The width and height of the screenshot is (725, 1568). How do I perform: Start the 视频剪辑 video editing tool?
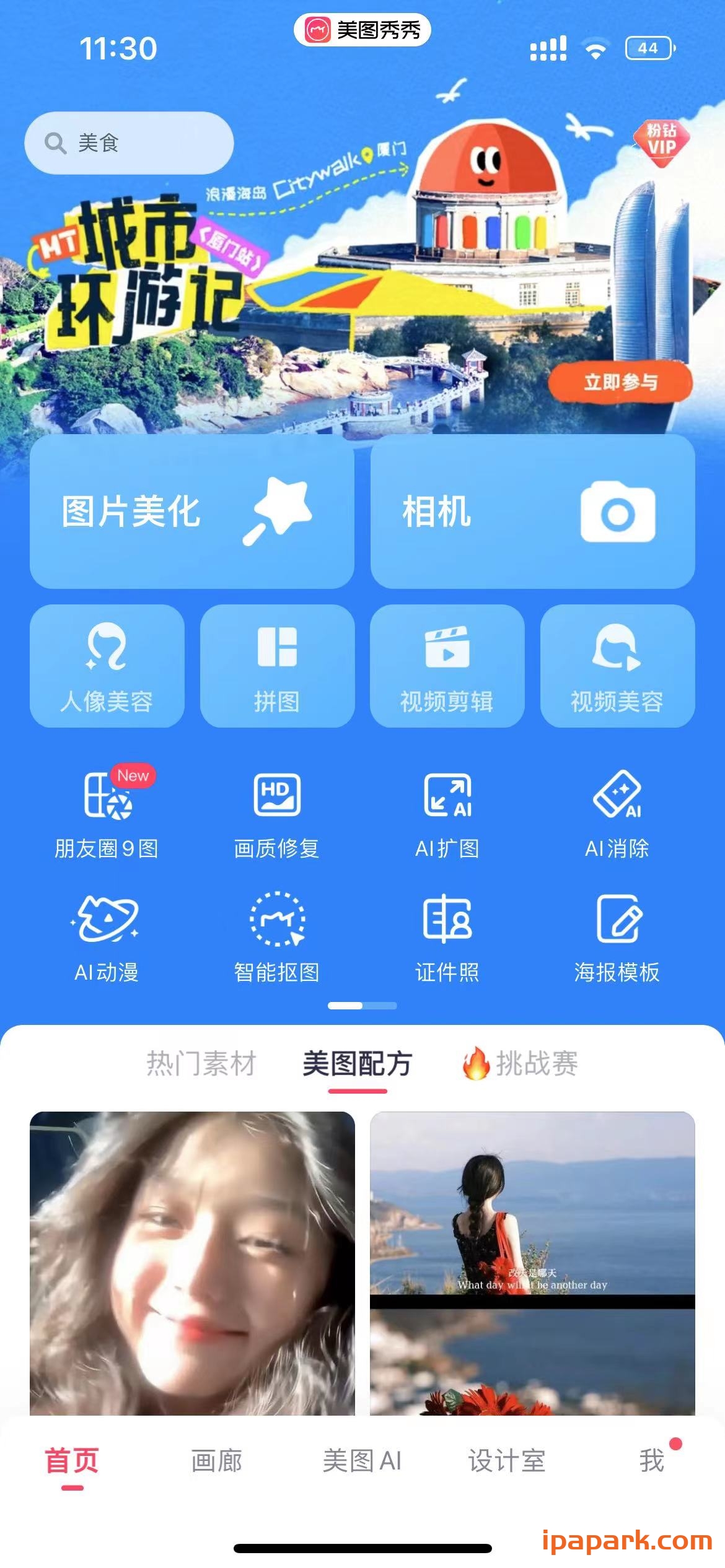click(x=447, y=666)
